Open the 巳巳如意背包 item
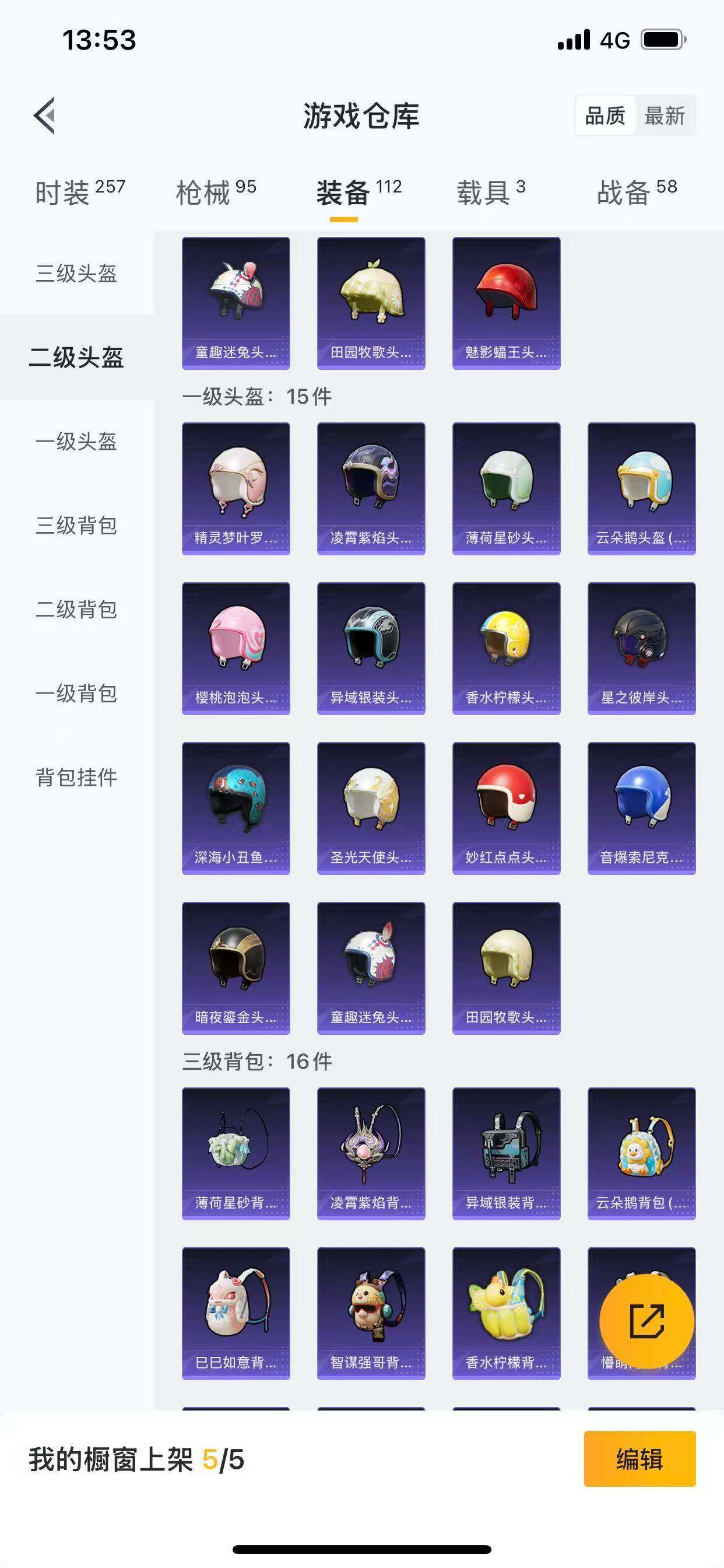This screenshot has height=1568, width=724. pyautogui.click(x=236, y=1315)
